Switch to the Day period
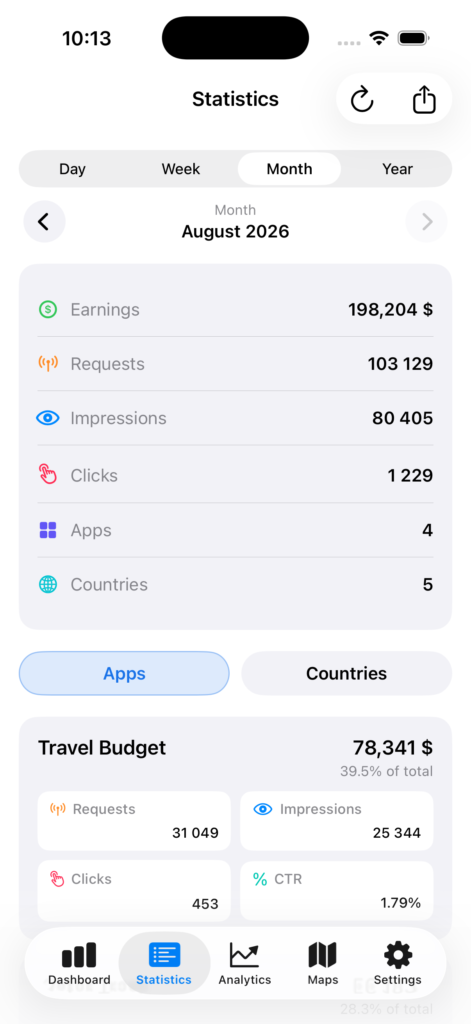Image resolution: width=471 pixels, height=1024 pixels. pyautogui.click(x=73, y=169)
